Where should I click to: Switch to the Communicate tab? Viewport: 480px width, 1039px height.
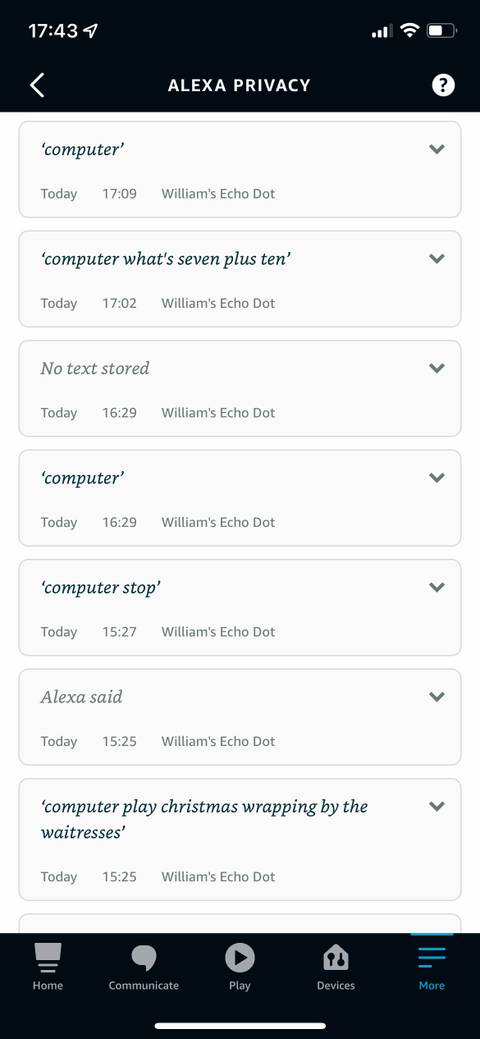click(x=144, y=966)
